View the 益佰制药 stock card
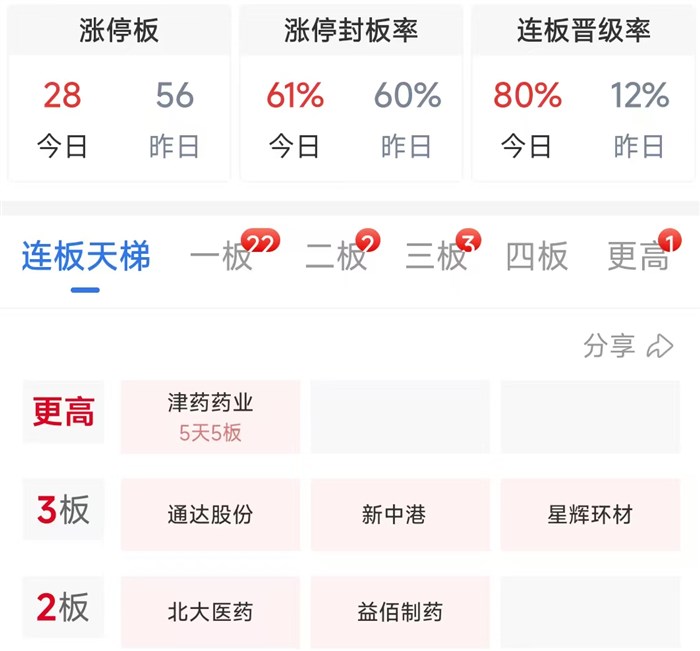The height and width of the screenshot is (651, 700). (x=400, y=612)
